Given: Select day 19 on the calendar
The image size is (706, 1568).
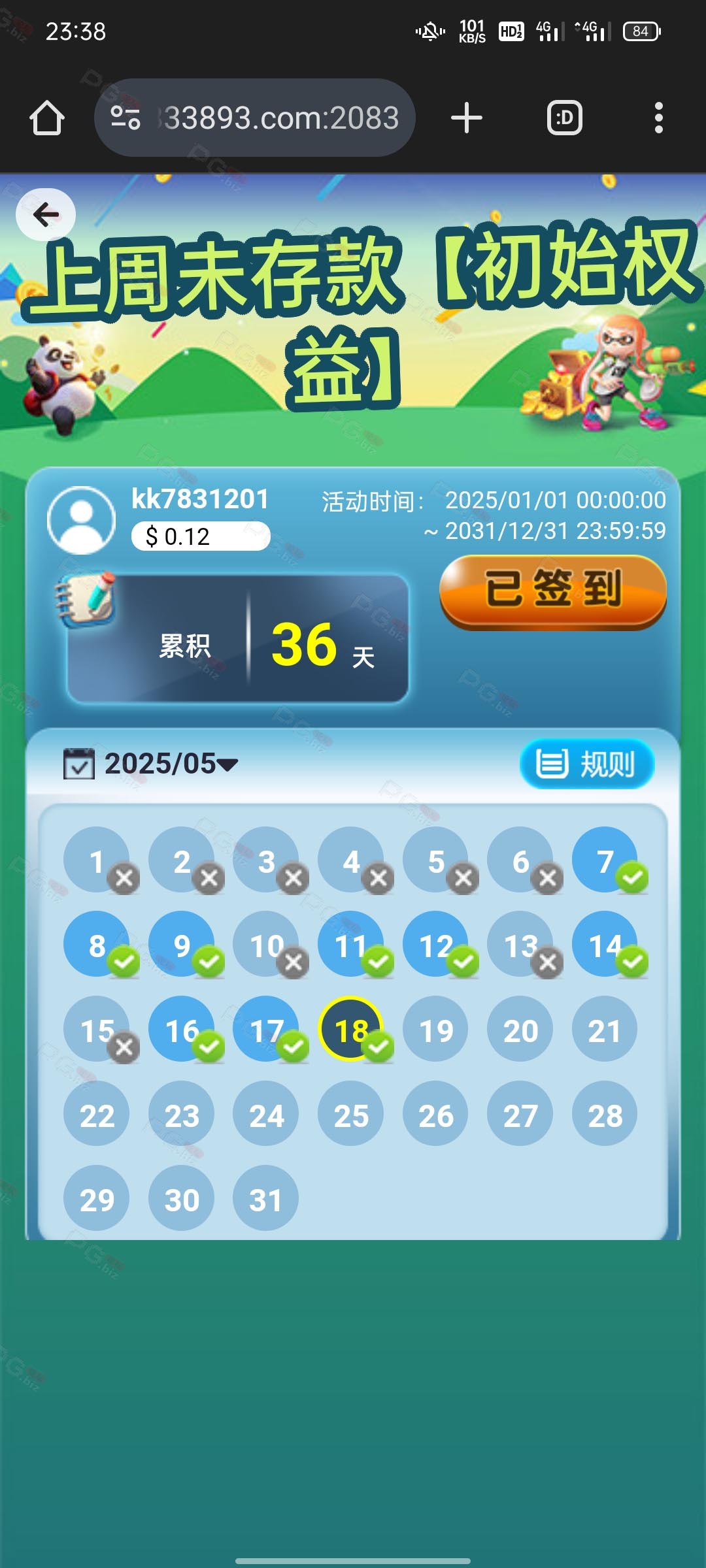Looking at the screenshot, I should coord(435,1029).
